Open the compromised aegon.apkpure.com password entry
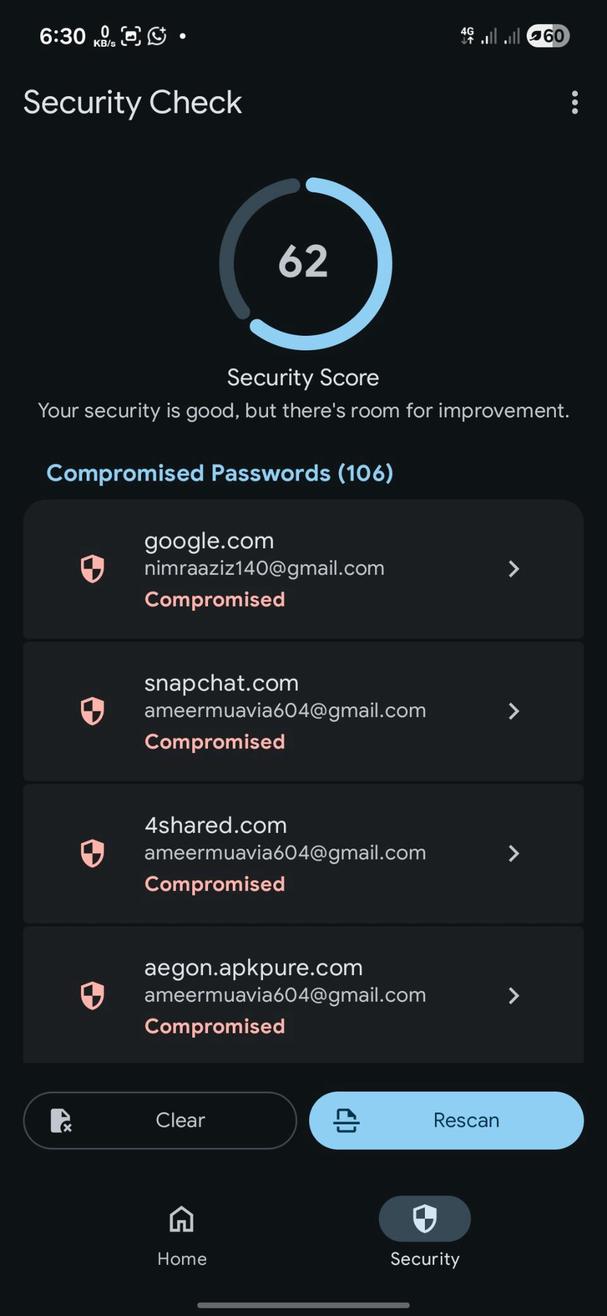Image resolution: width=607 pixels, height=1316 pixels. click(x=303, y=994)
